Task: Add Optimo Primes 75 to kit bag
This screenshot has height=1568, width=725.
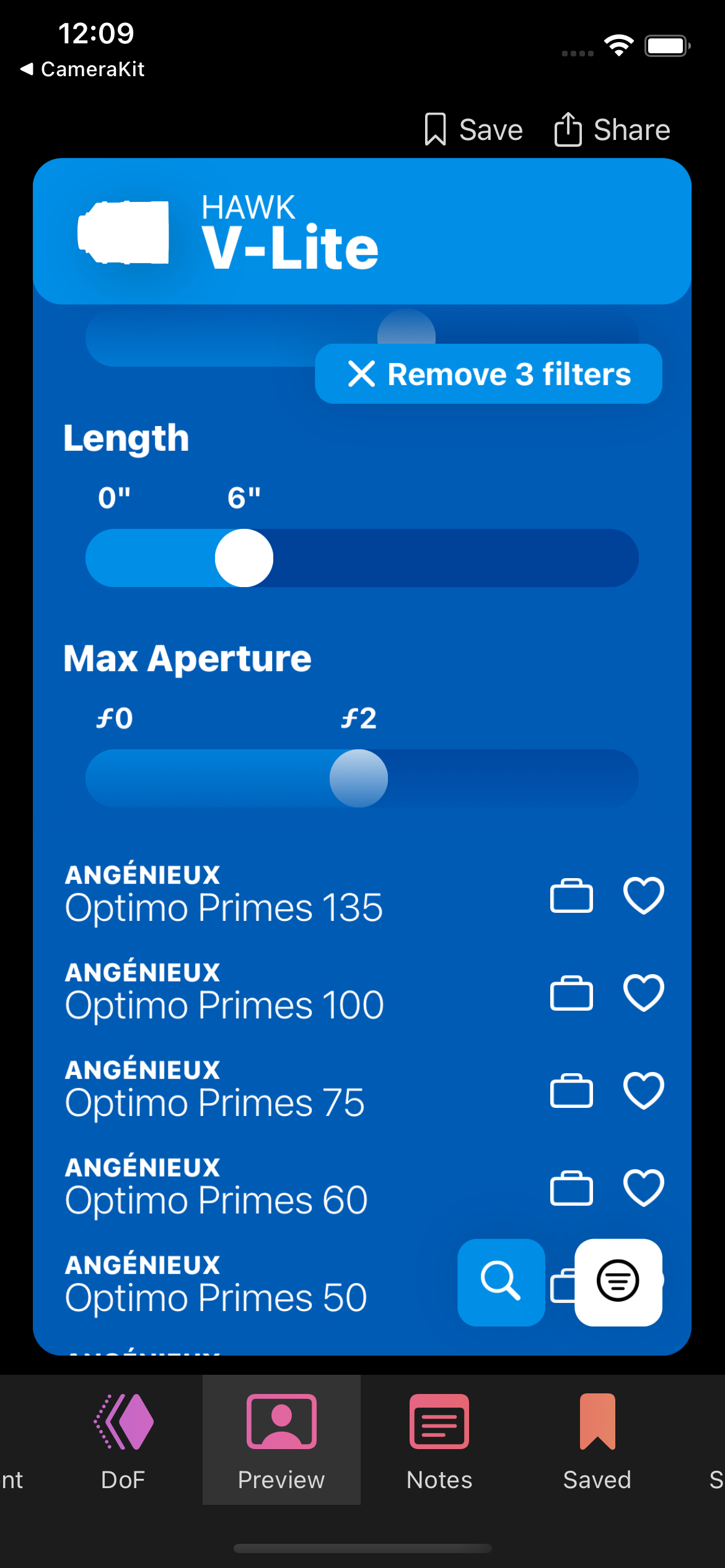Action: point(571,1091)
